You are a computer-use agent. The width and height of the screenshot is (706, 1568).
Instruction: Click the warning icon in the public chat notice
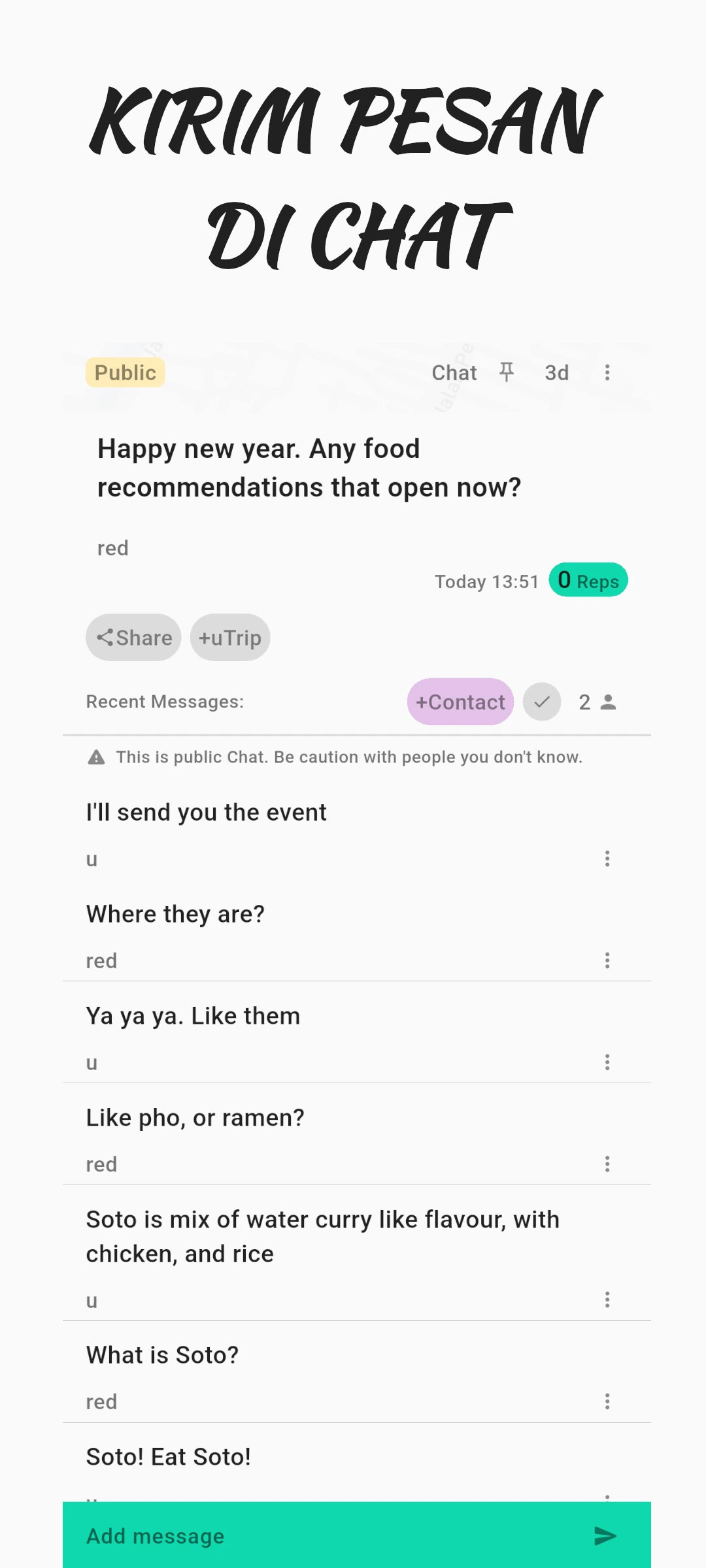[x=95, y=757]
